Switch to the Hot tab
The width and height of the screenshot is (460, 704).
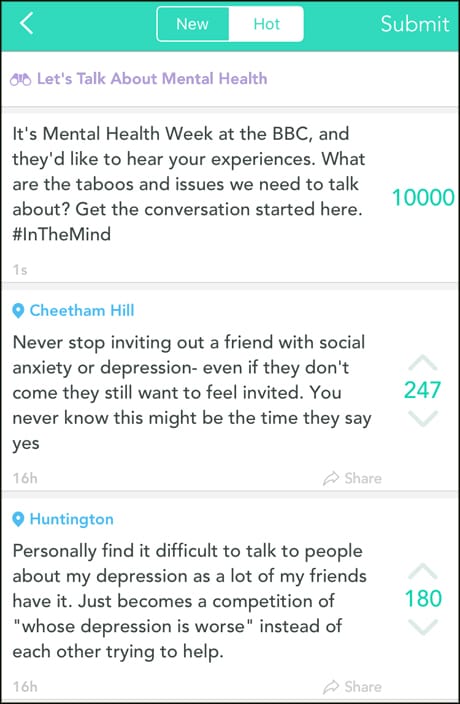click(x=266, y=24)
